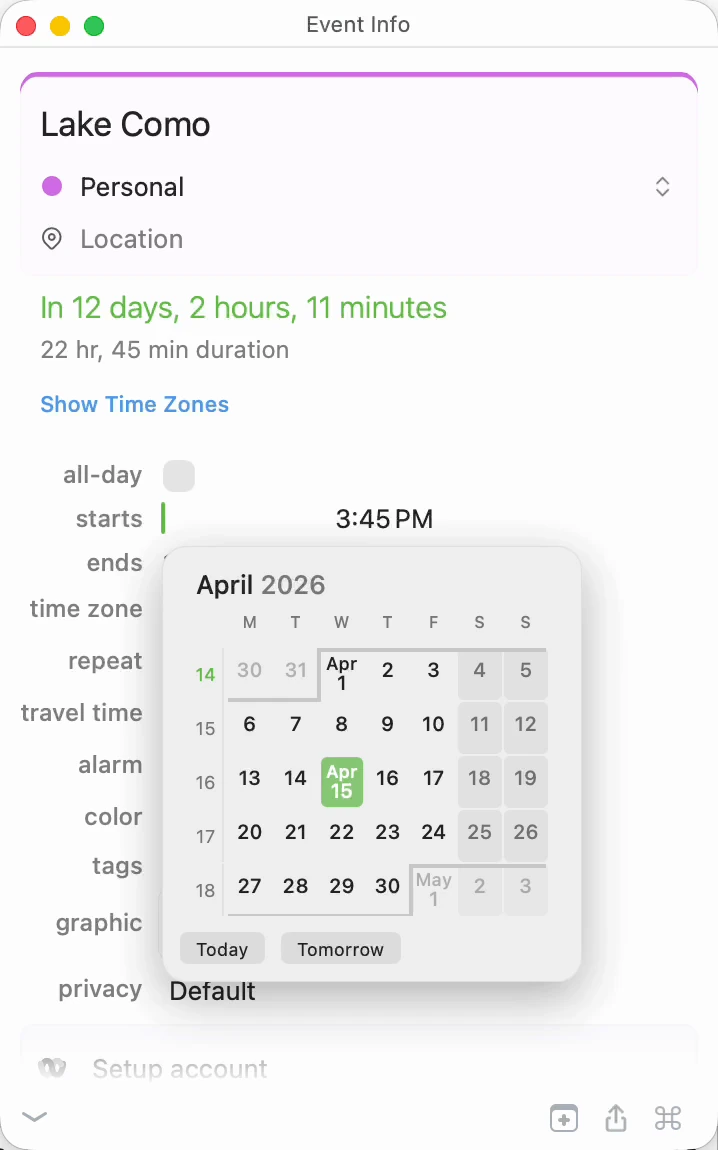Edit the Lake Como event title
Viewport: 718px width, 1150px height.
[x=126, y=125]
